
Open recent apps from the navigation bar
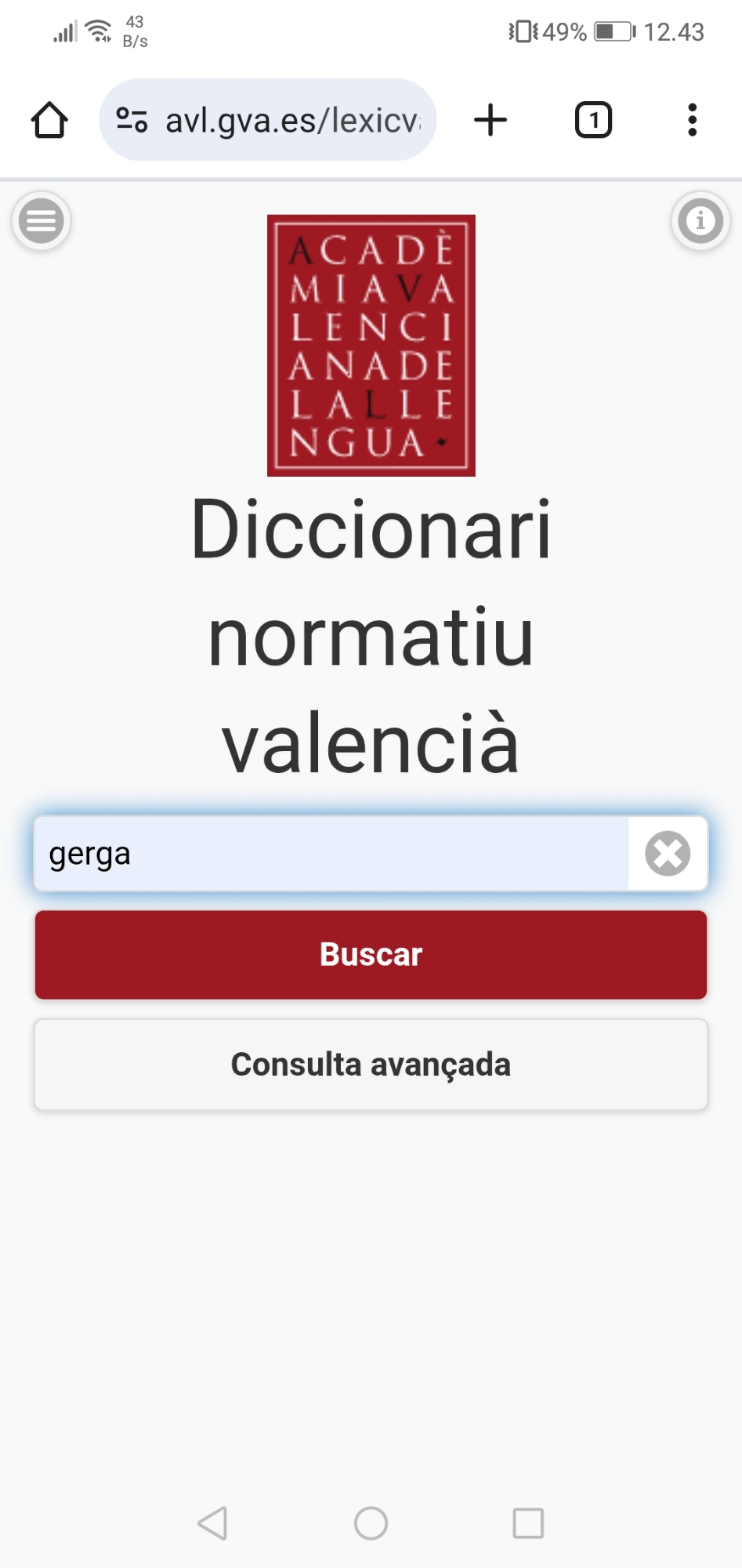528,1523
